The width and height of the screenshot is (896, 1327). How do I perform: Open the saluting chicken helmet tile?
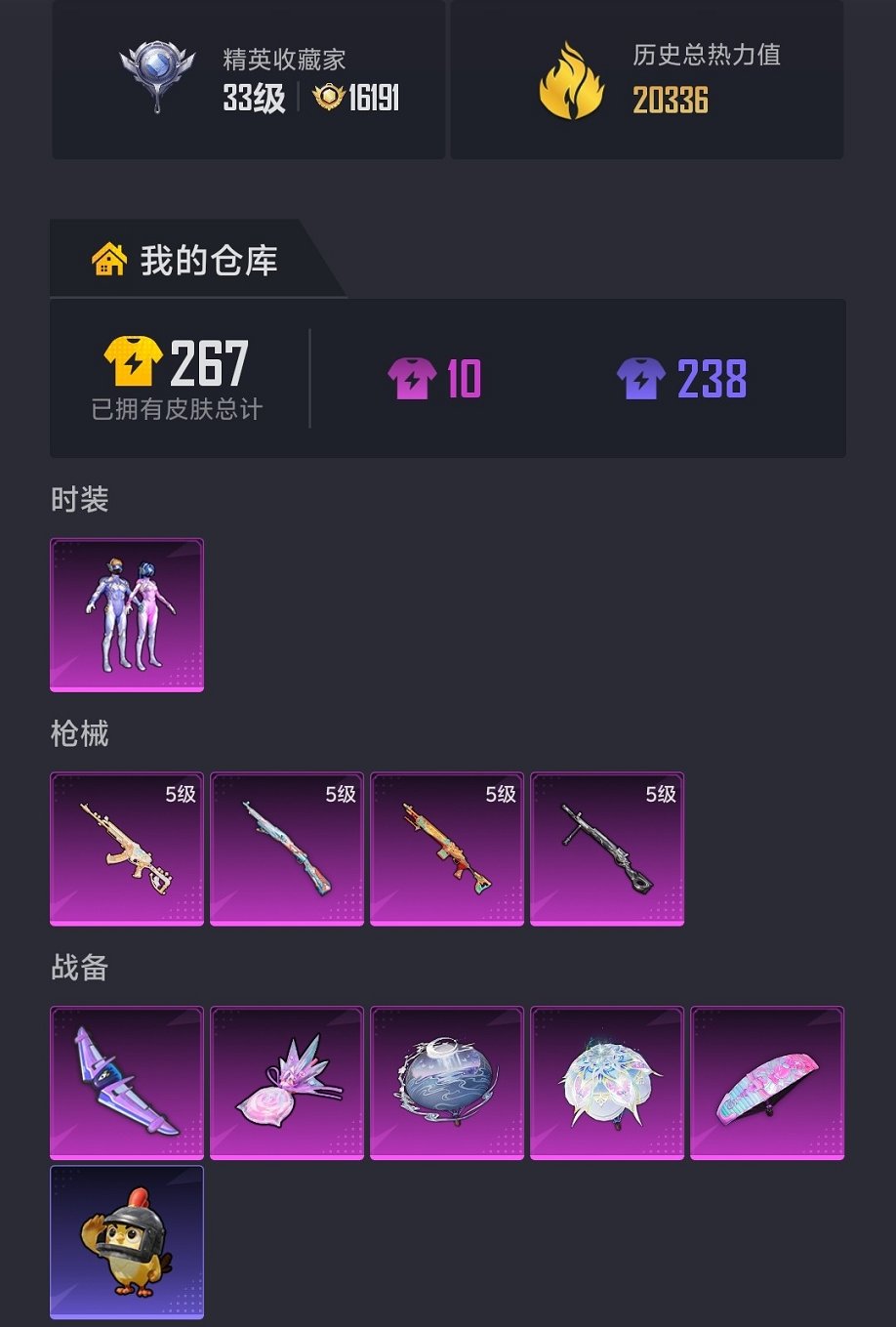click(127, 1242)
